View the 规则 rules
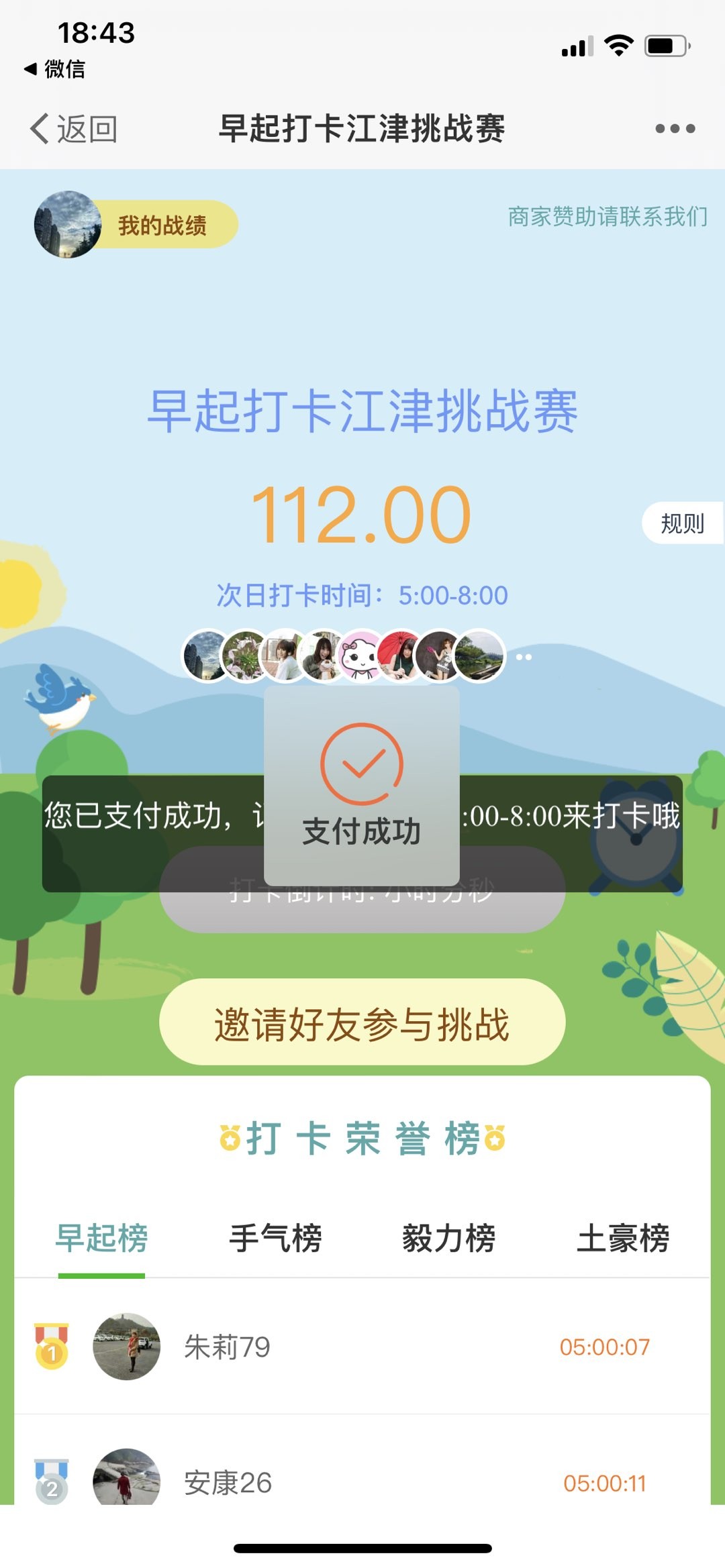This screenshot has height=1568, width=725. [x=681, y=523]
